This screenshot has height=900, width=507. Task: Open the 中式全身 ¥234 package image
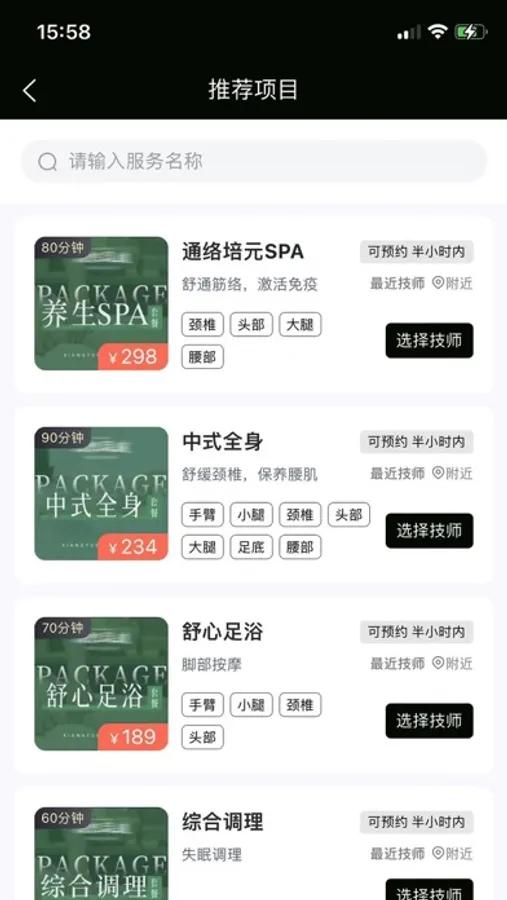point(101,494)
